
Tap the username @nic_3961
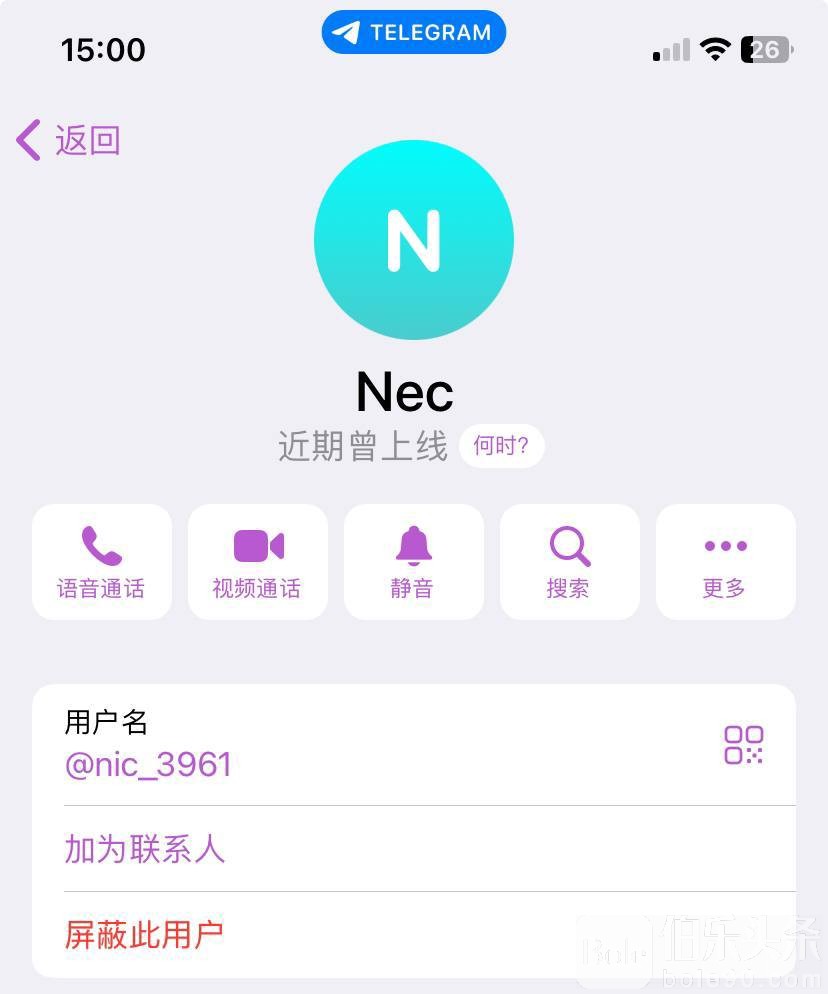click(x=148, y=765)
